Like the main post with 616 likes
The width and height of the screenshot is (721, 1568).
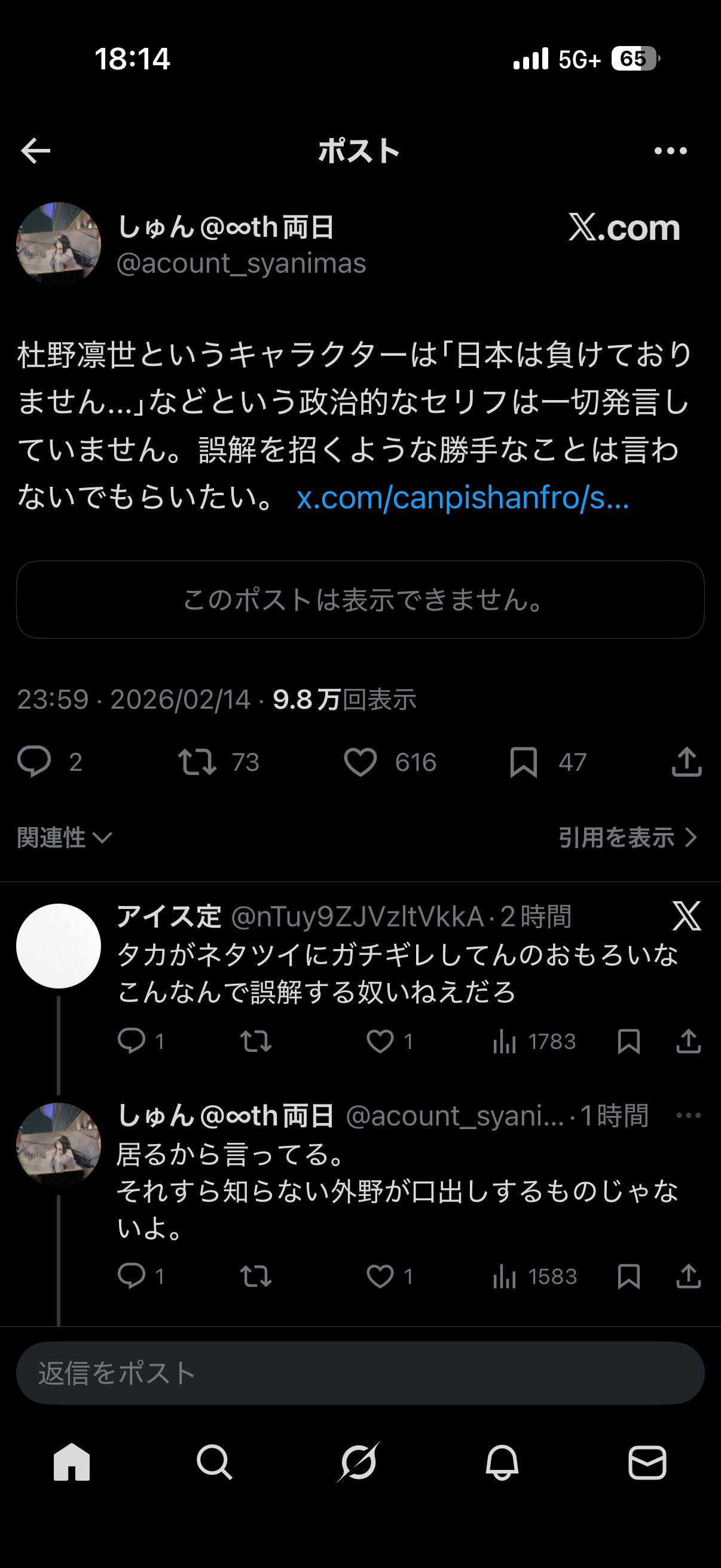[360, 761]
